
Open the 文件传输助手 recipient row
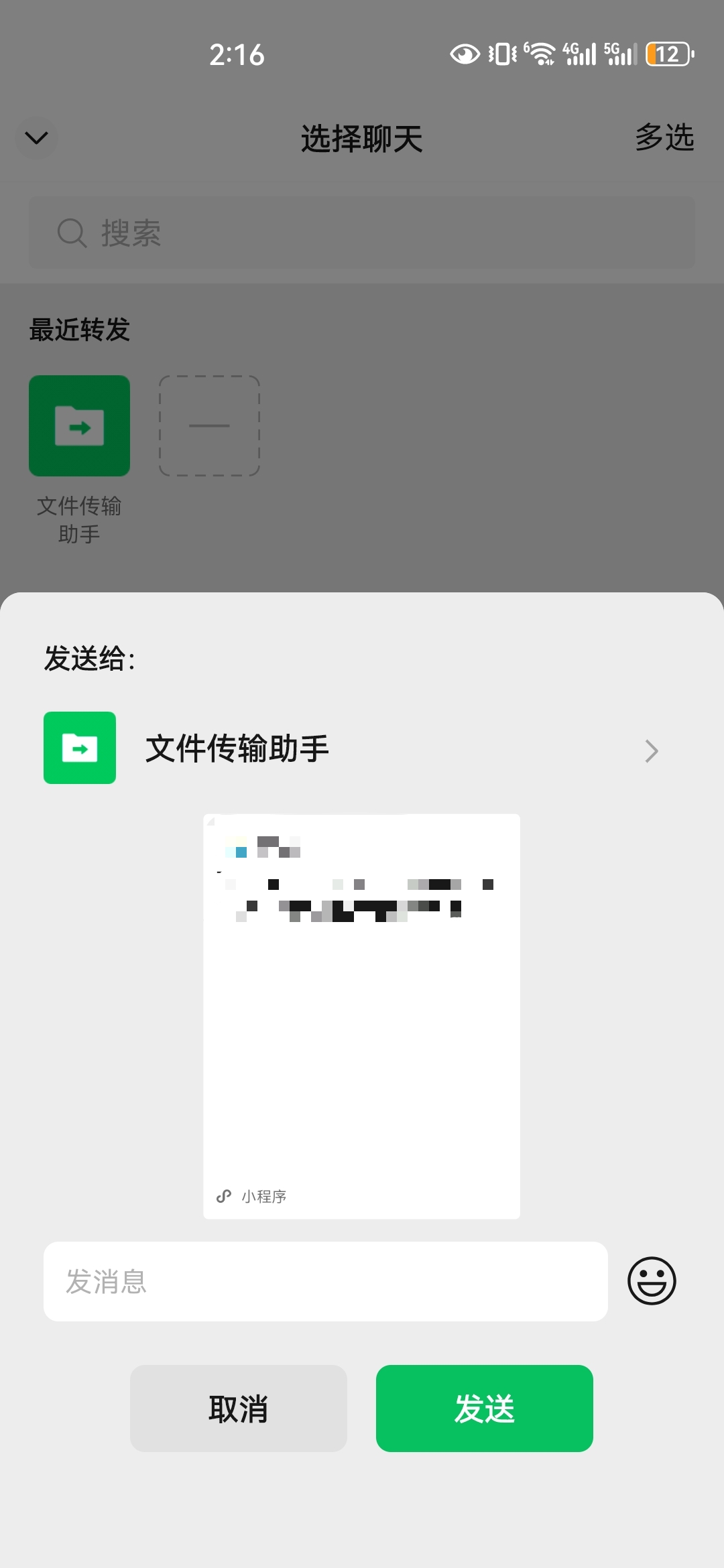352,748
